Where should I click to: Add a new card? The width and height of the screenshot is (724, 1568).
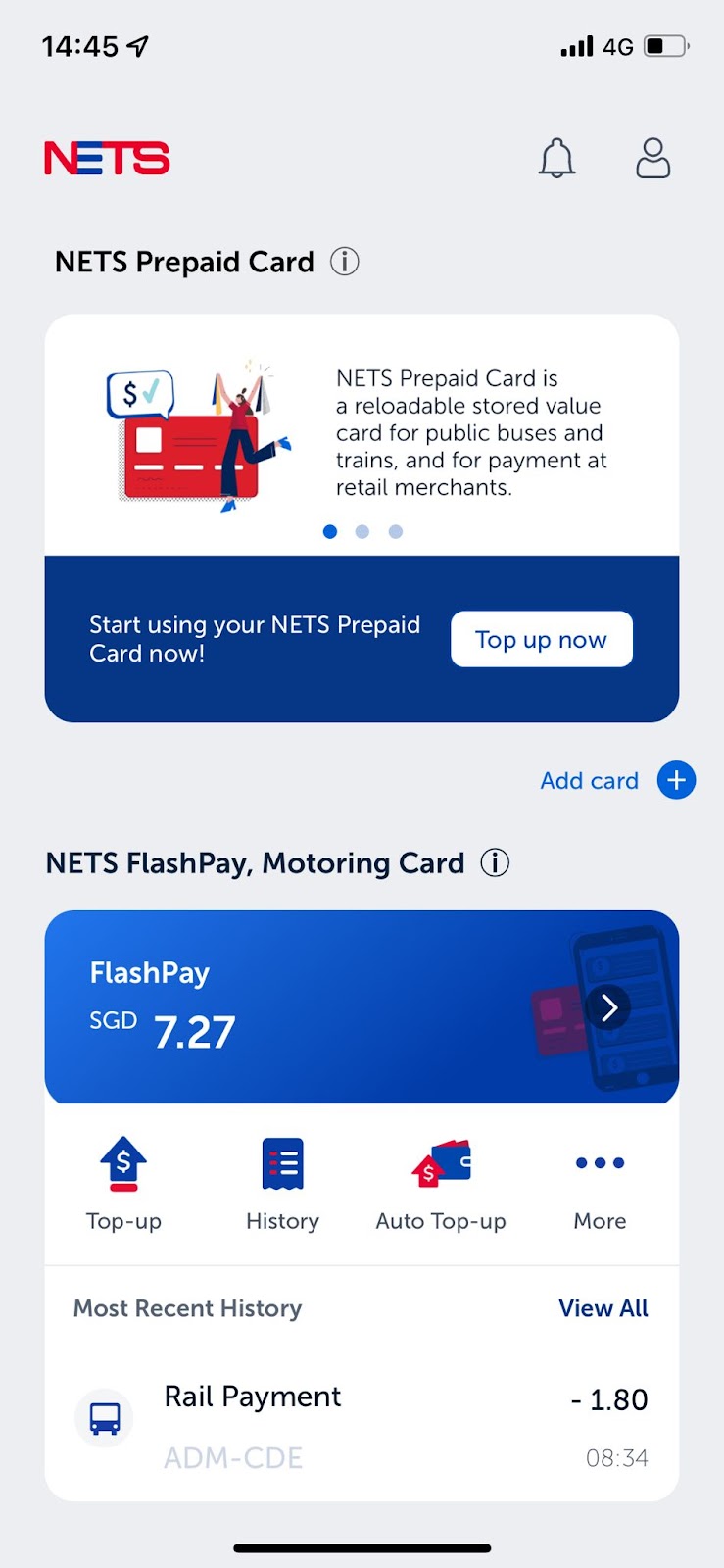(676, 780)
